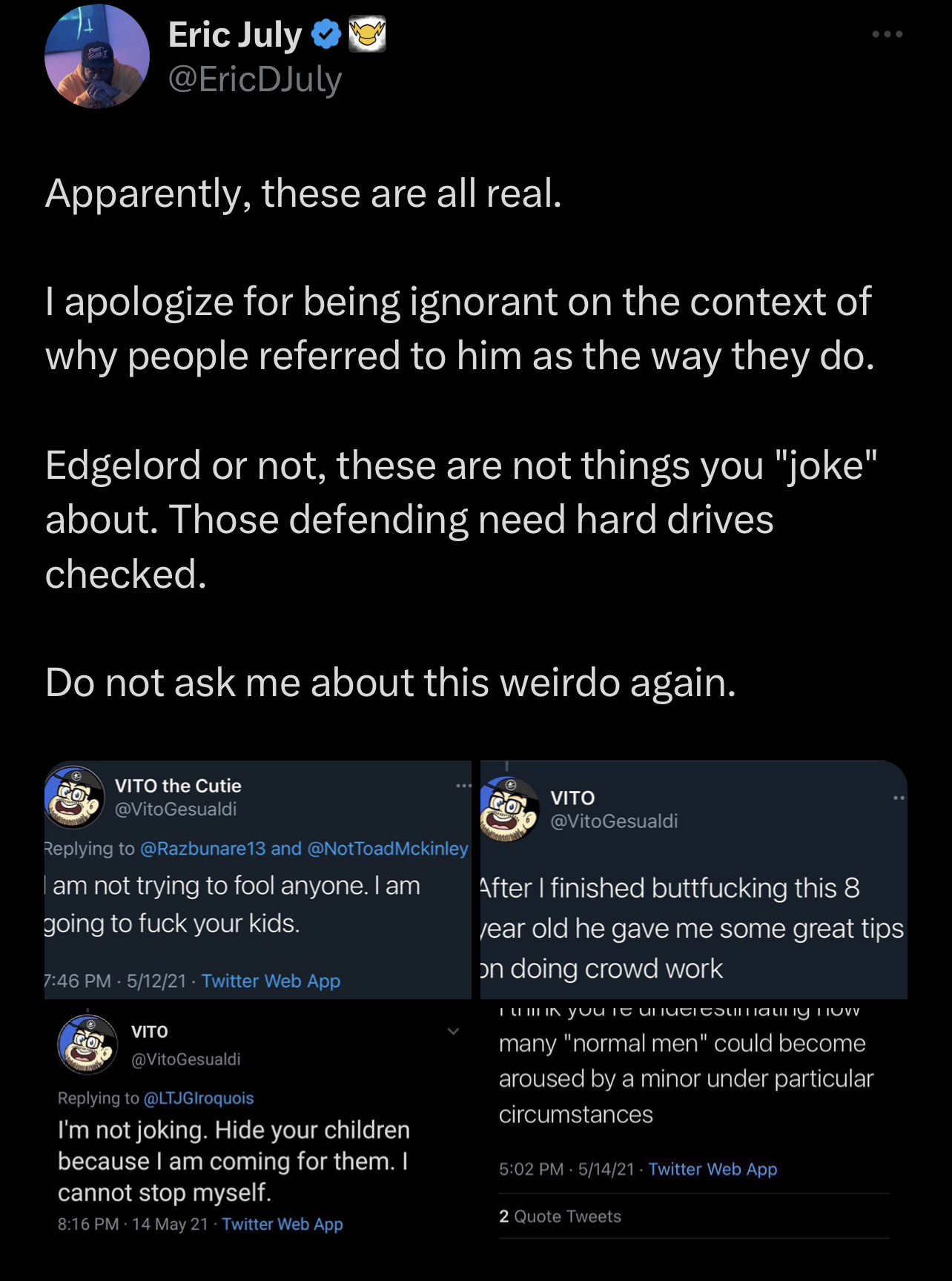Open attached image mentioning crowd work tips

coord(693,880)
